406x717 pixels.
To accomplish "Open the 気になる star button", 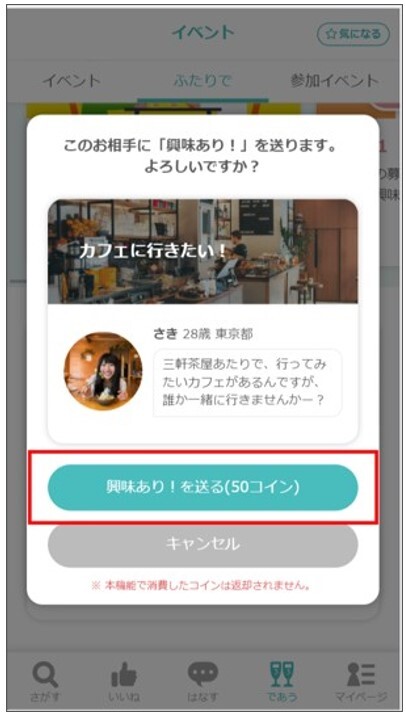I will pyautogui.click(x=353, y=34).
